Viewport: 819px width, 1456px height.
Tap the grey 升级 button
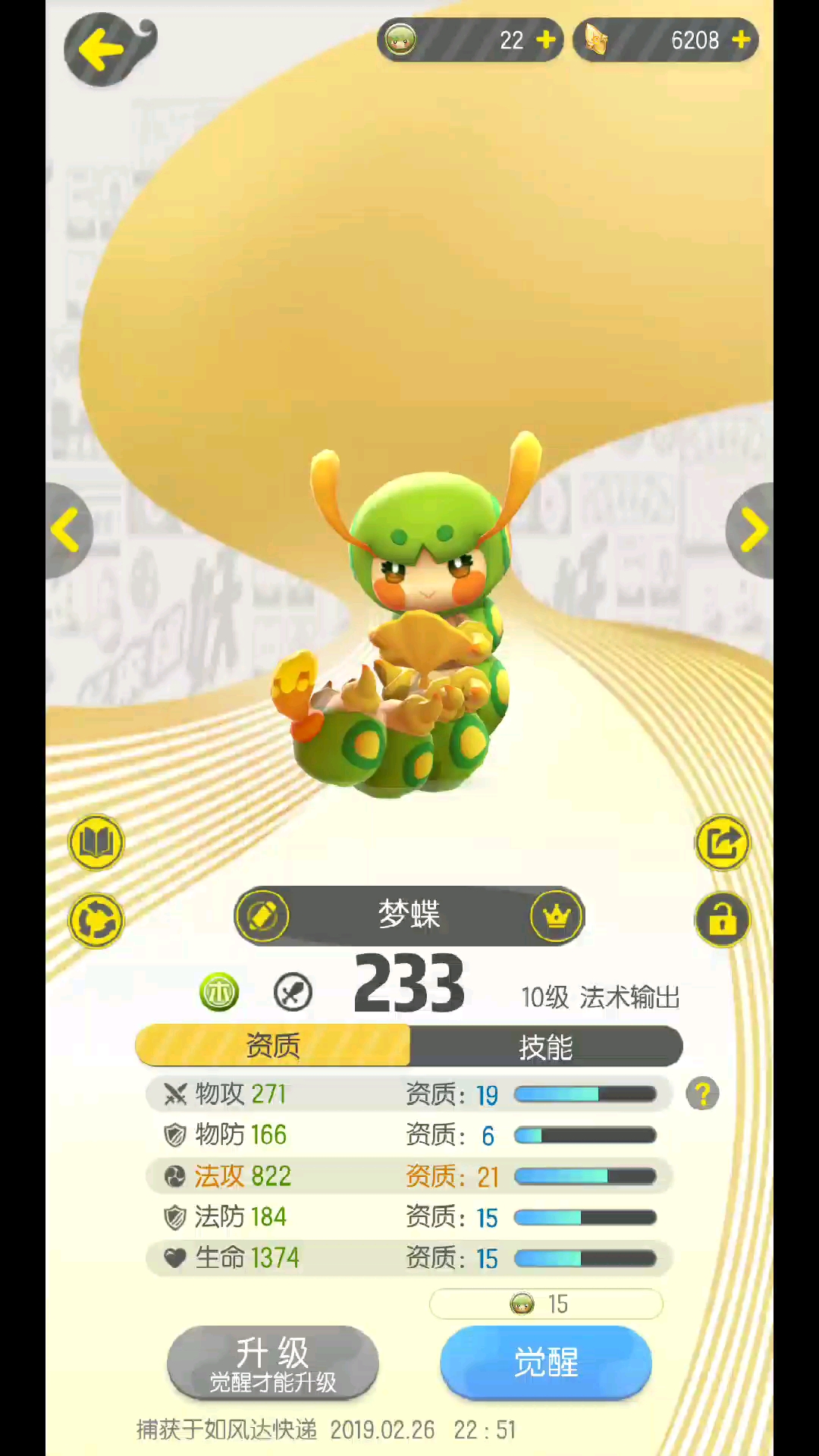[273, 1363]
